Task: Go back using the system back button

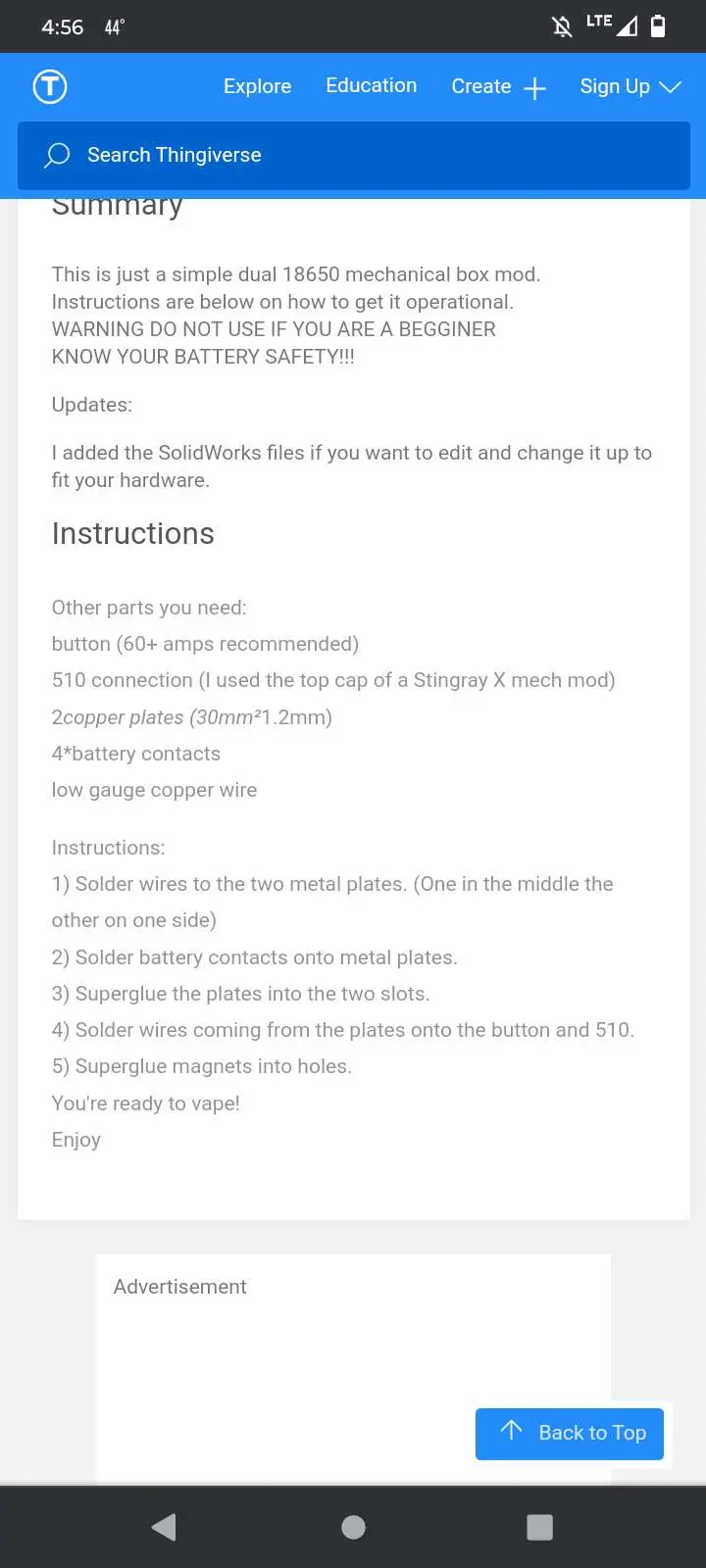Action: (165, 1527)
